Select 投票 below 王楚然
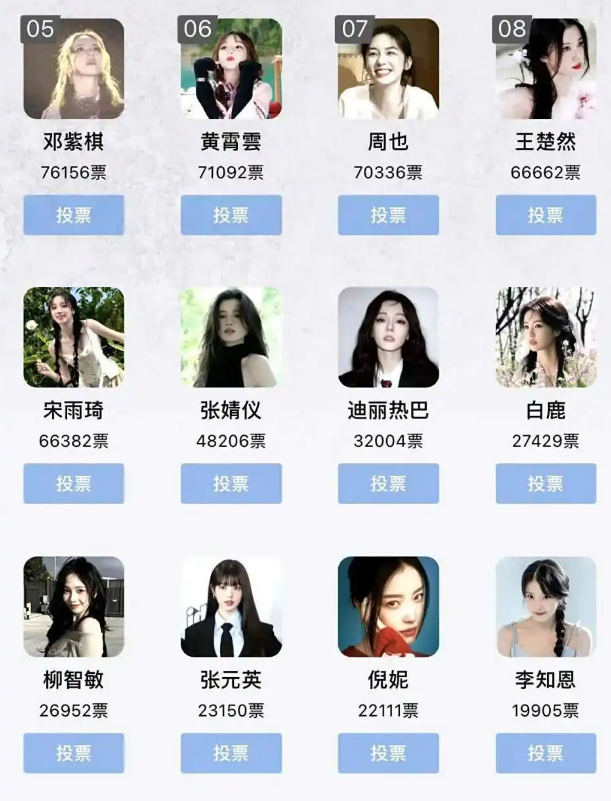Screen dimensions: 611x801 (545, 215)
